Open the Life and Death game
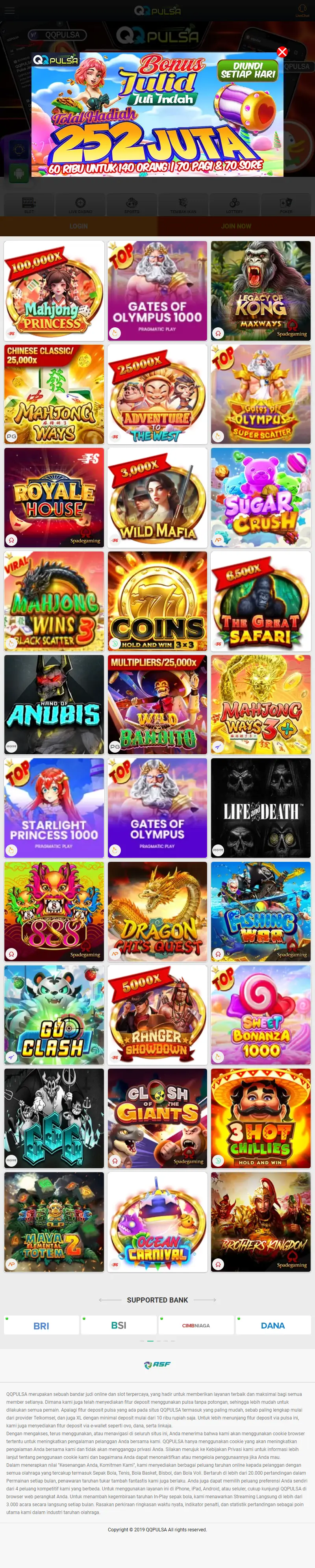 coord(261,808)
